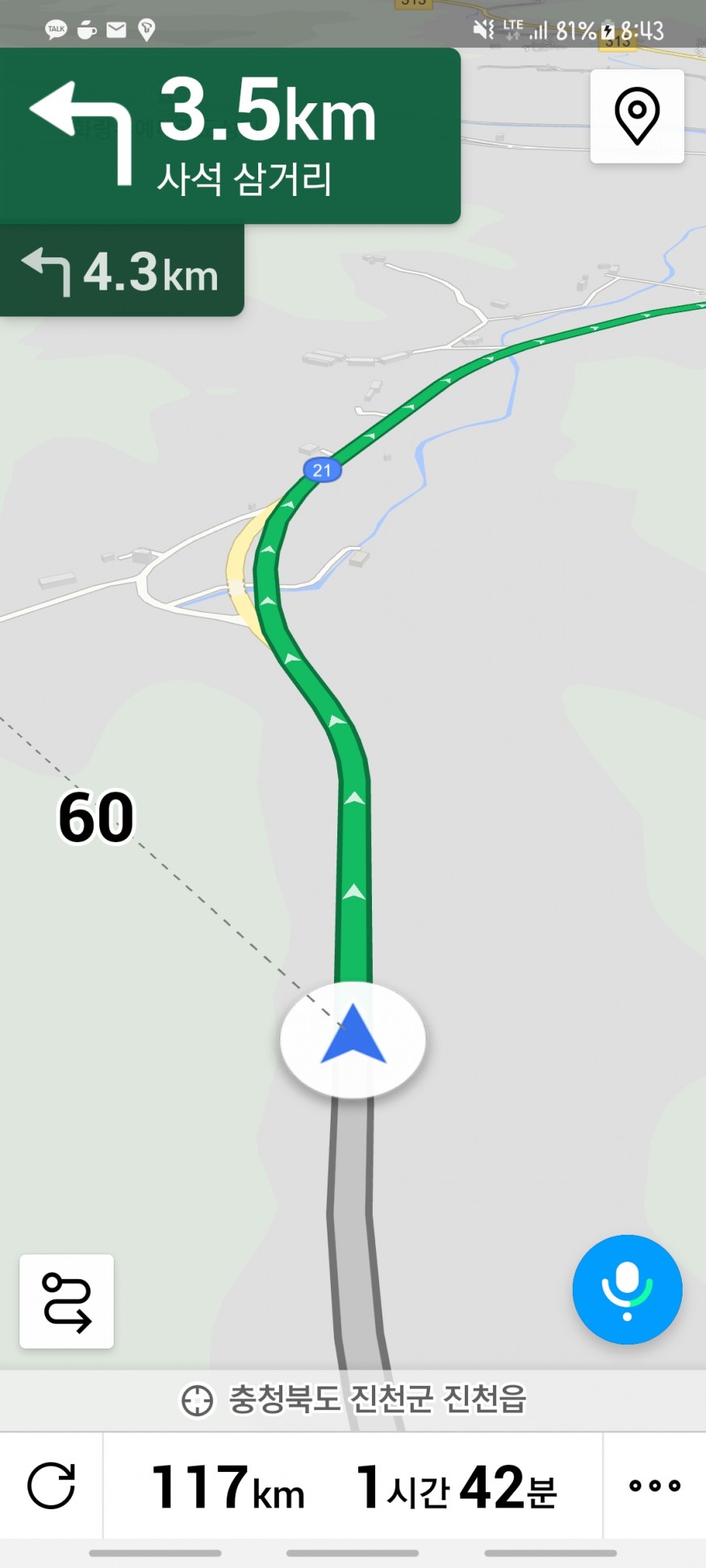
Task: Tap the 117km remaining distance and time panel
Action: pyautogui.click(x=353, y=1485)
